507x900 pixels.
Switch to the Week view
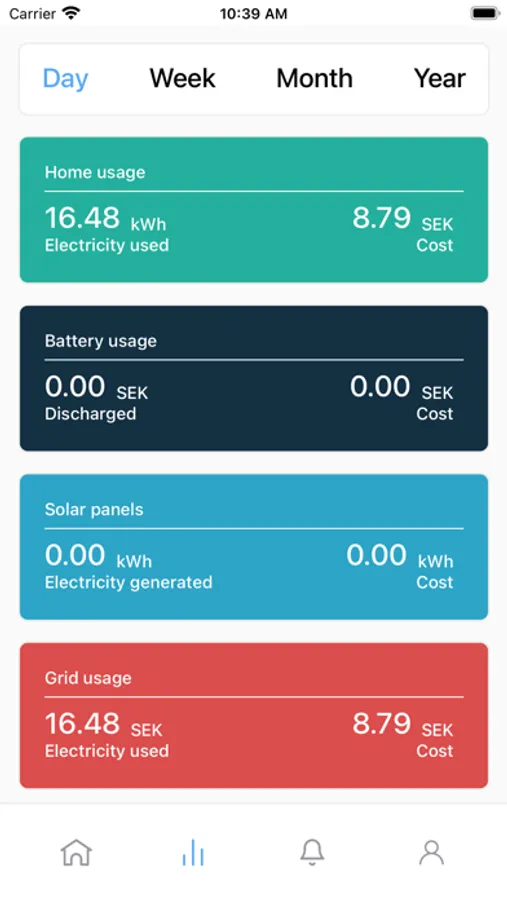click(183, 78)
